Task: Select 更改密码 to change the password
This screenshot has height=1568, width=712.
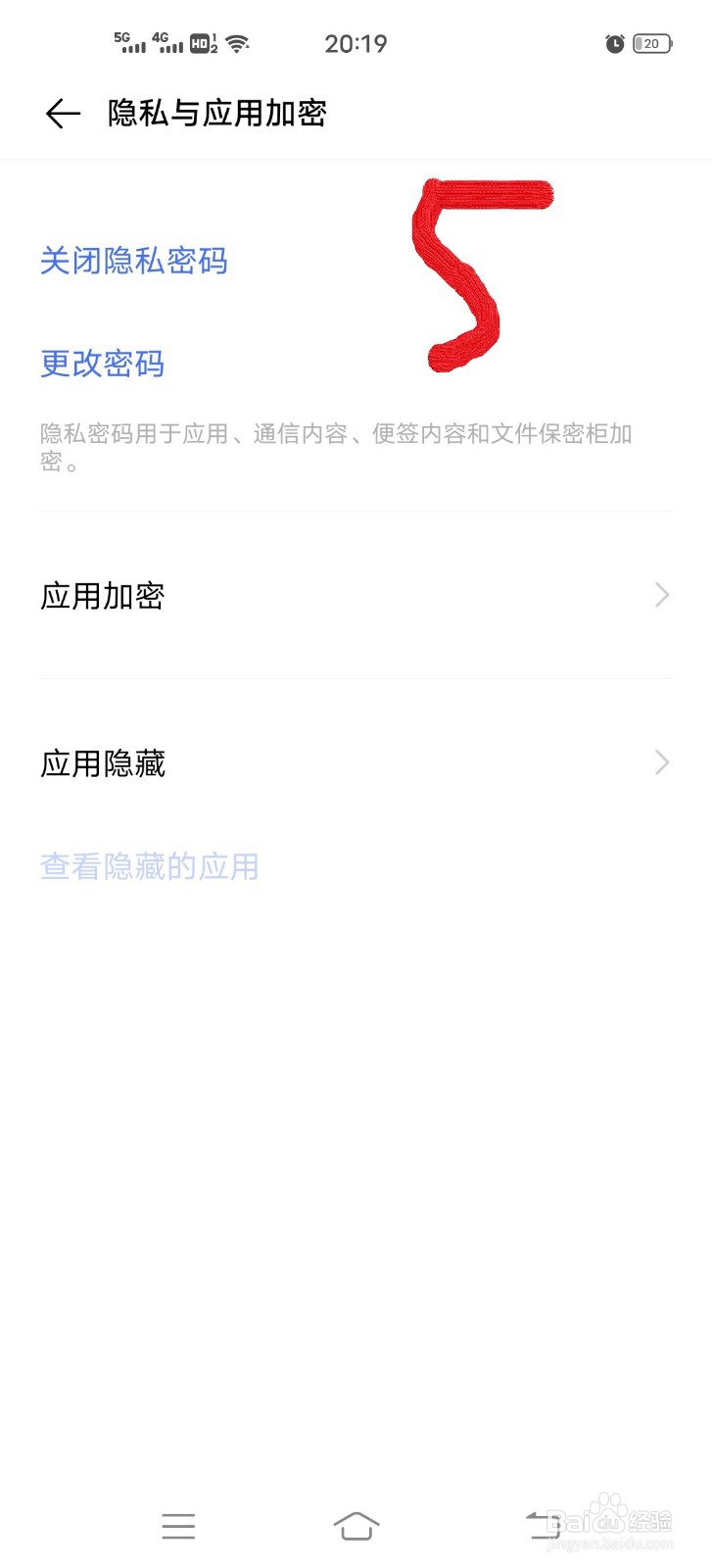Action: [x=102, y=364]
